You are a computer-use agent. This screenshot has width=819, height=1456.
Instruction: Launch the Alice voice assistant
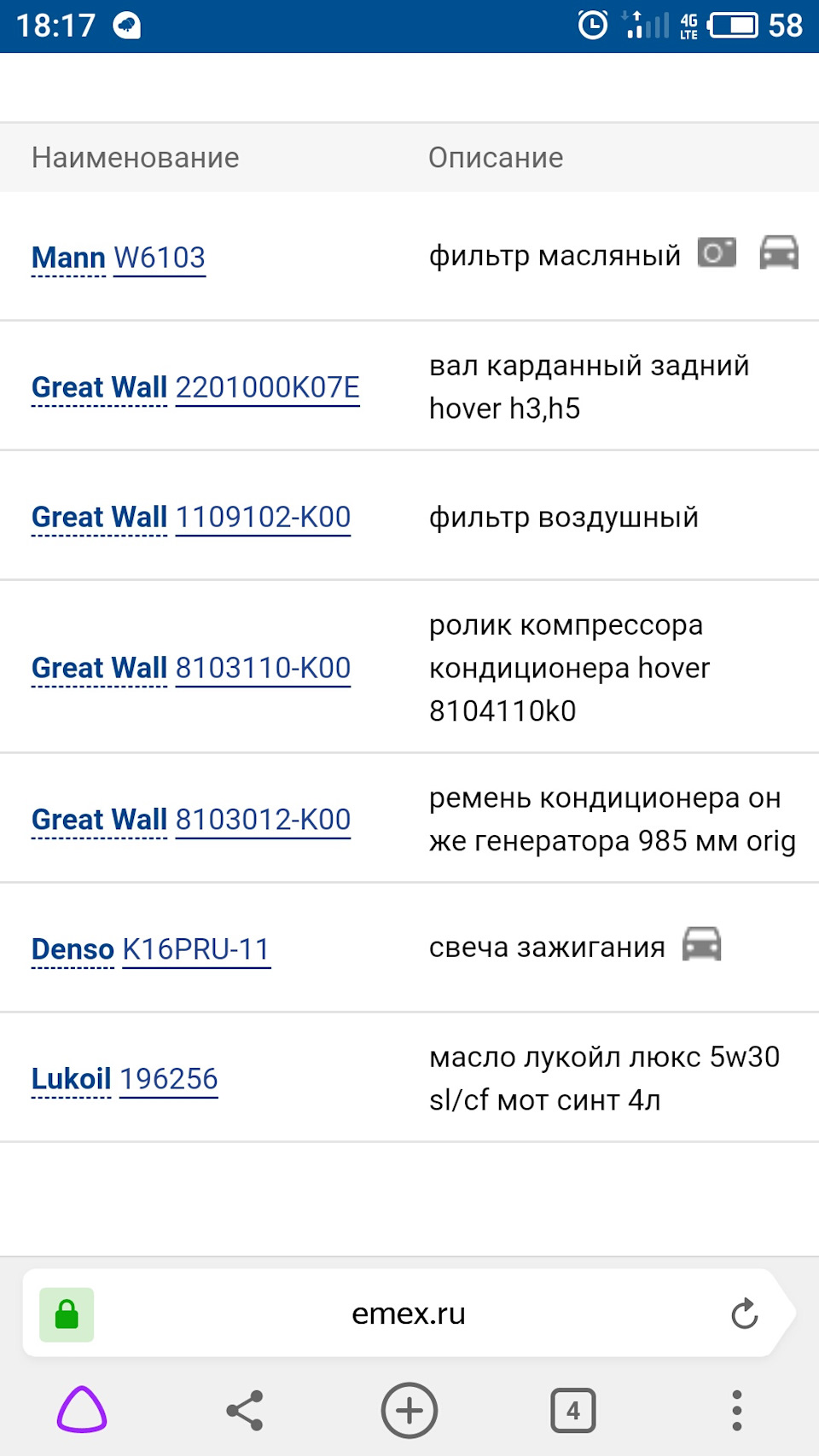click(82, 1410)
